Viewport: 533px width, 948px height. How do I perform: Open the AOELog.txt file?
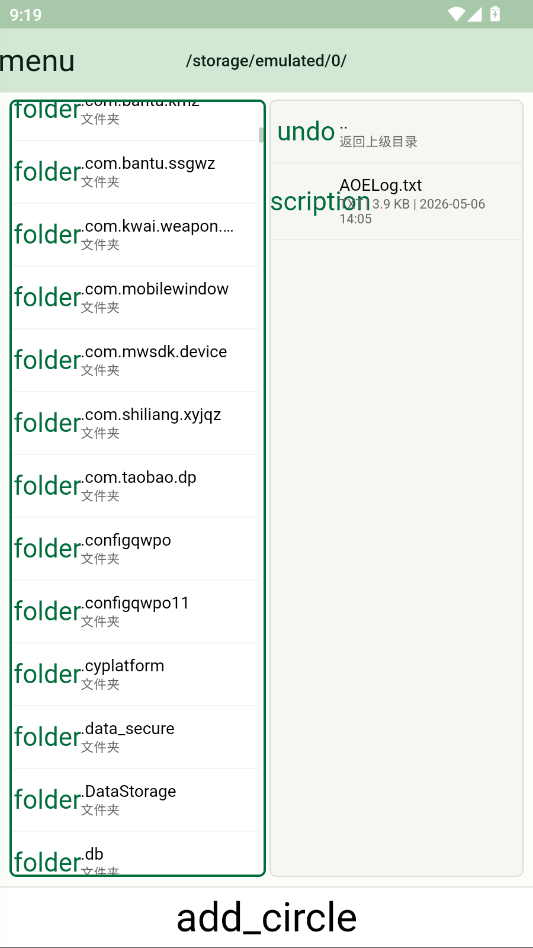396,201
